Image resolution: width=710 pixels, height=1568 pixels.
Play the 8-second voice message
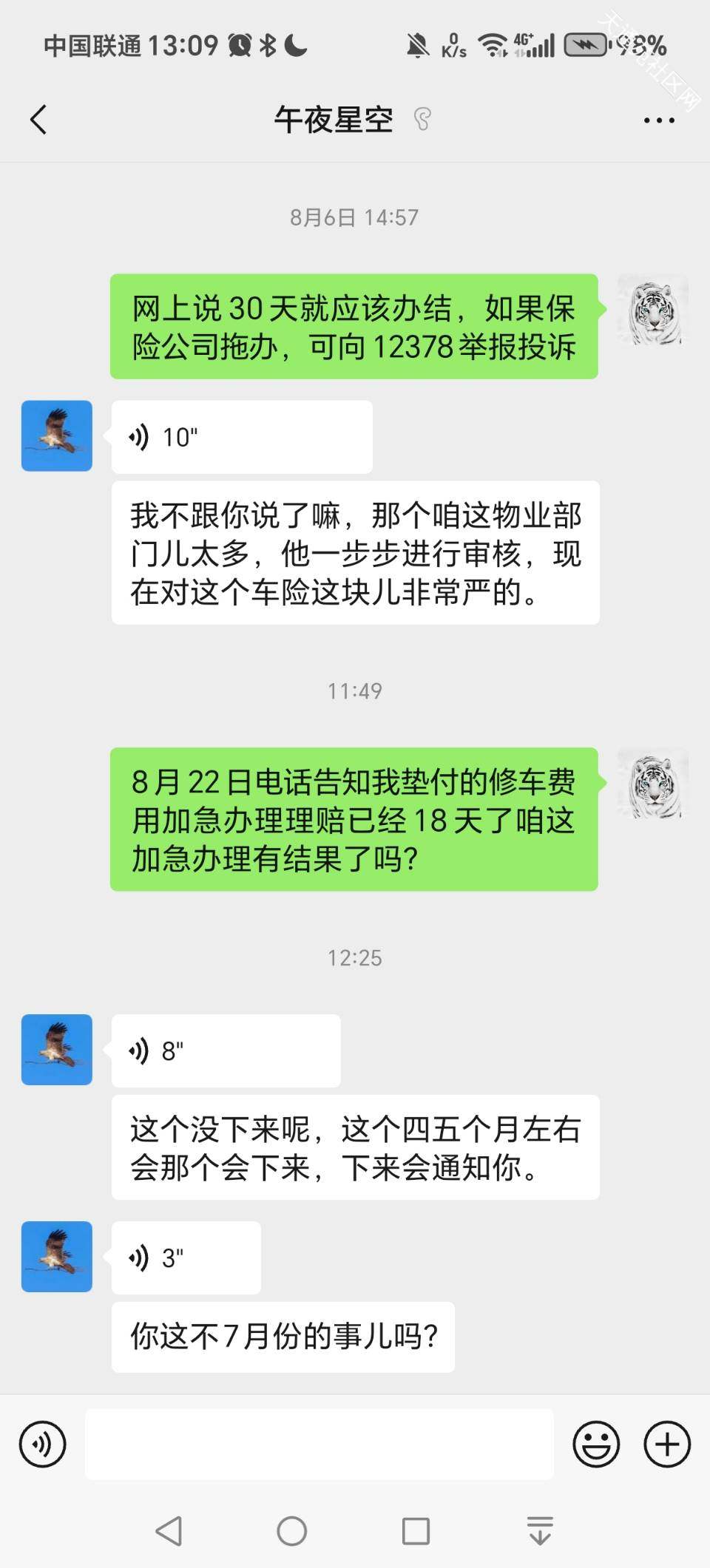[x=226, y=1051]
